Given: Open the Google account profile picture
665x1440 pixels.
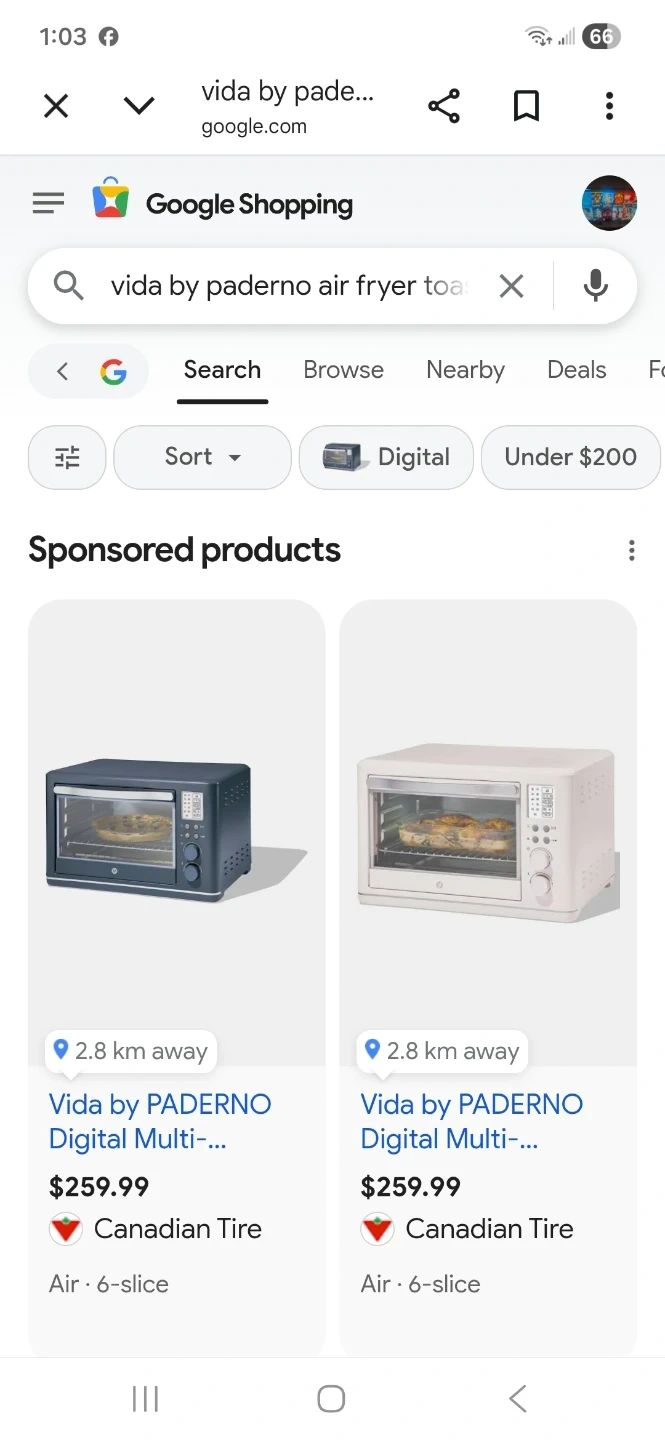Looking at the screenshot, I should point(609,203).
